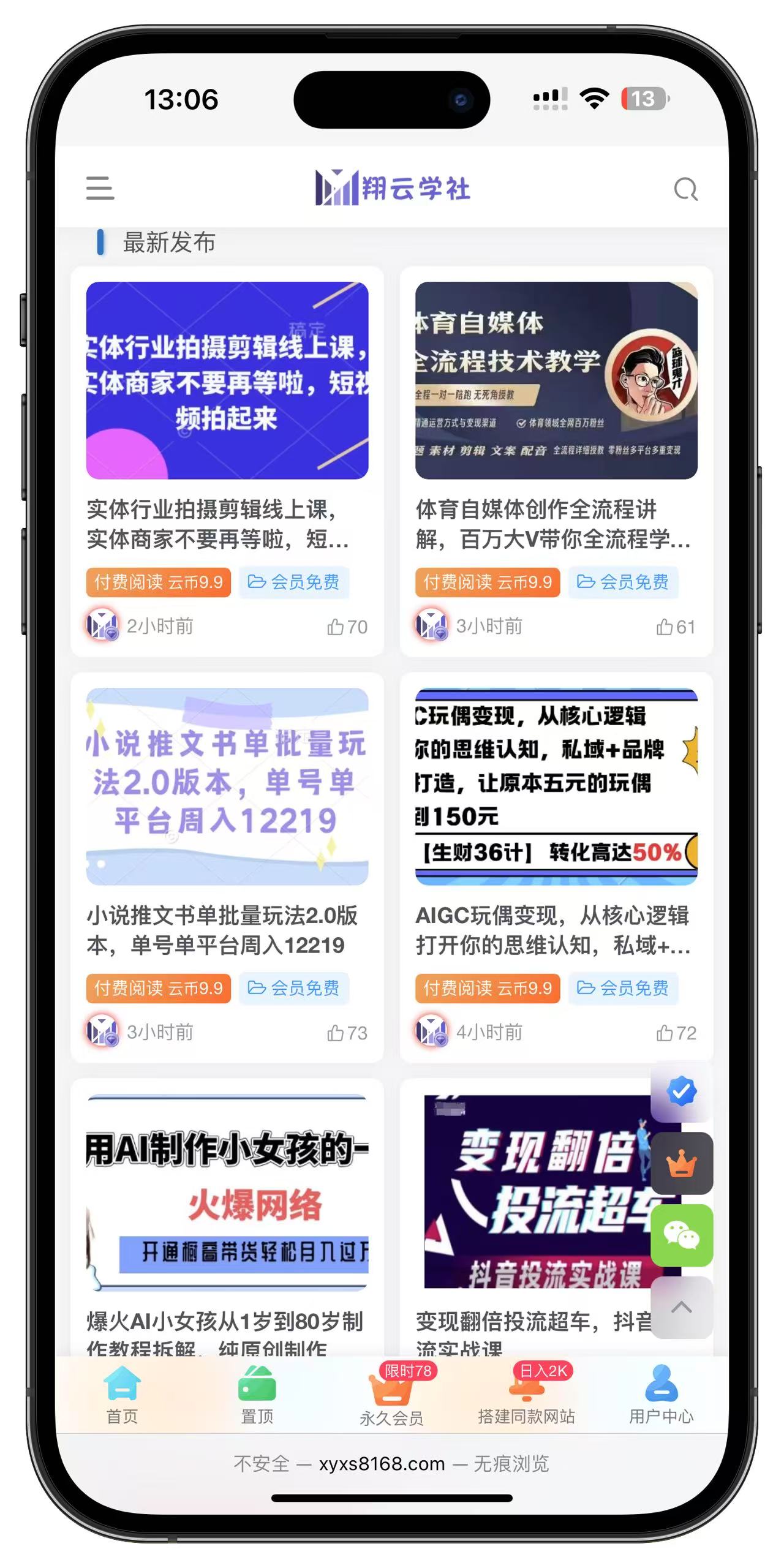Screen dimensions: 784x1568
Task: Open the 爆火AI小女孩 tutorial card
Action: [x=227, y=1193]
